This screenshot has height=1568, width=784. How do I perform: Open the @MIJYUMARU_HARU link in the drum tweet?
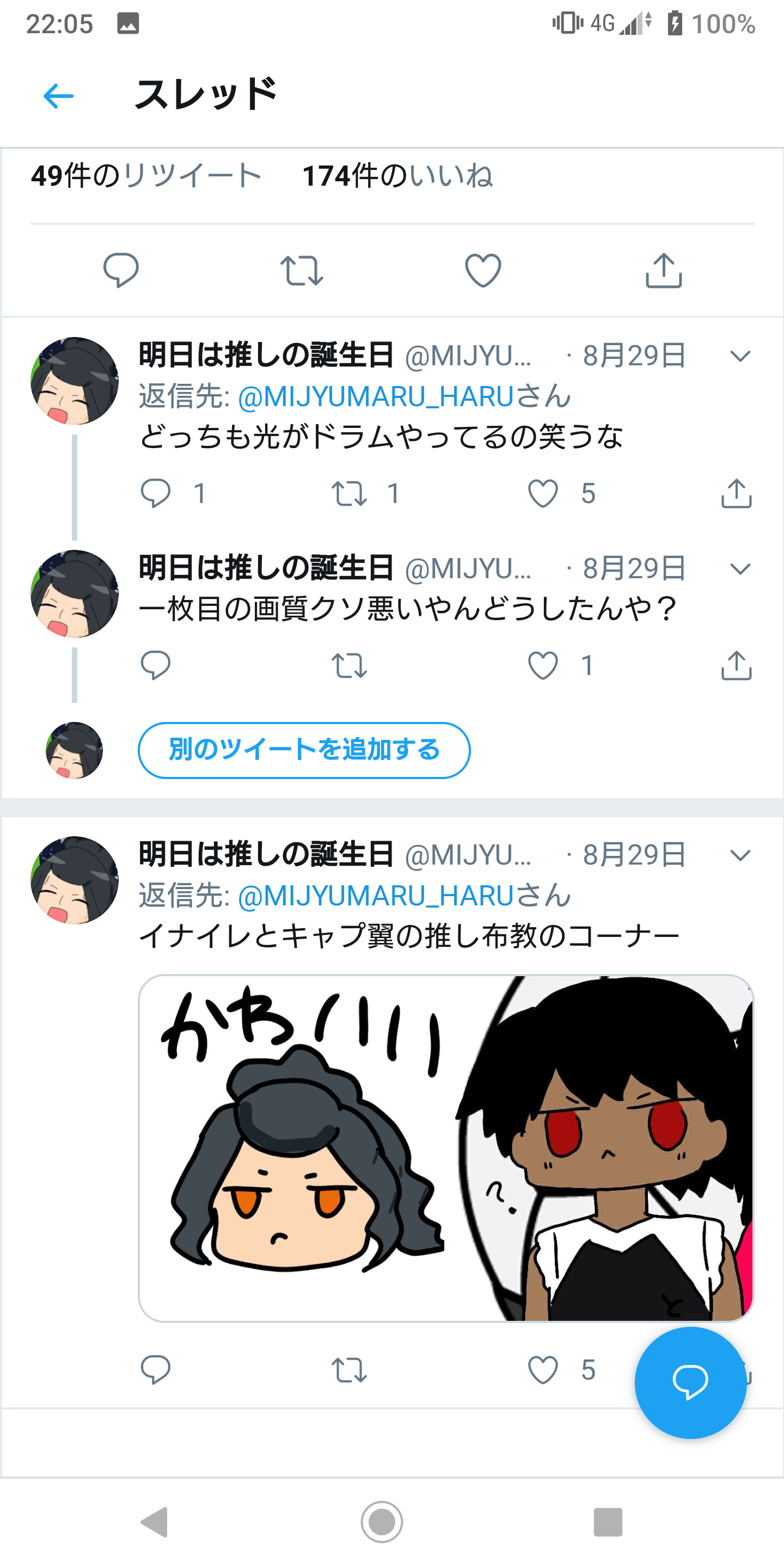click(x=376, y=397)
